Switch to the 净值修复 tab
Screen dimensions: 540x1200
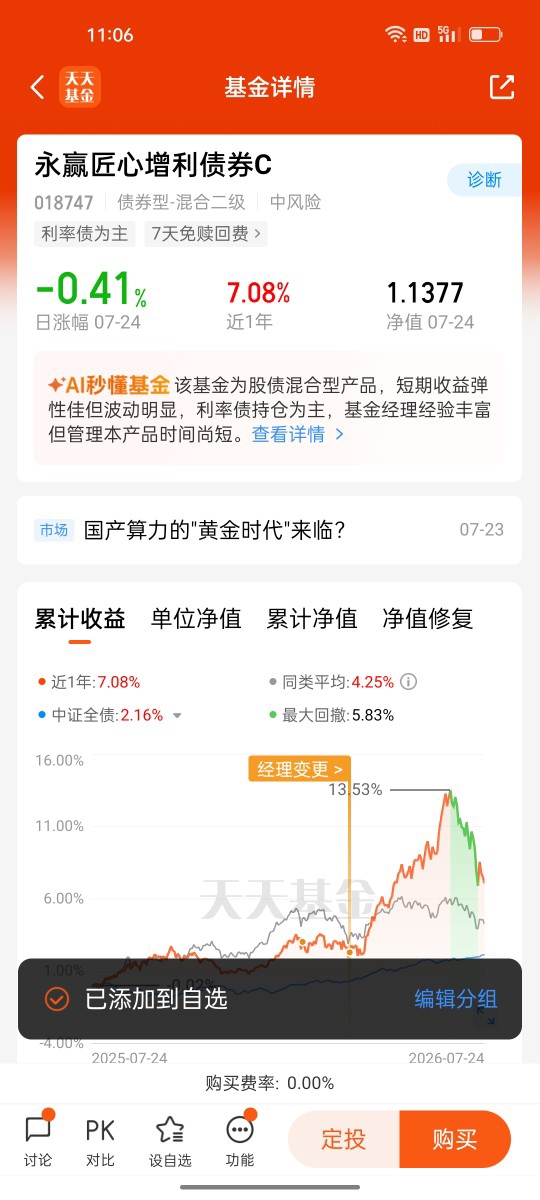(x=427, y=619)
